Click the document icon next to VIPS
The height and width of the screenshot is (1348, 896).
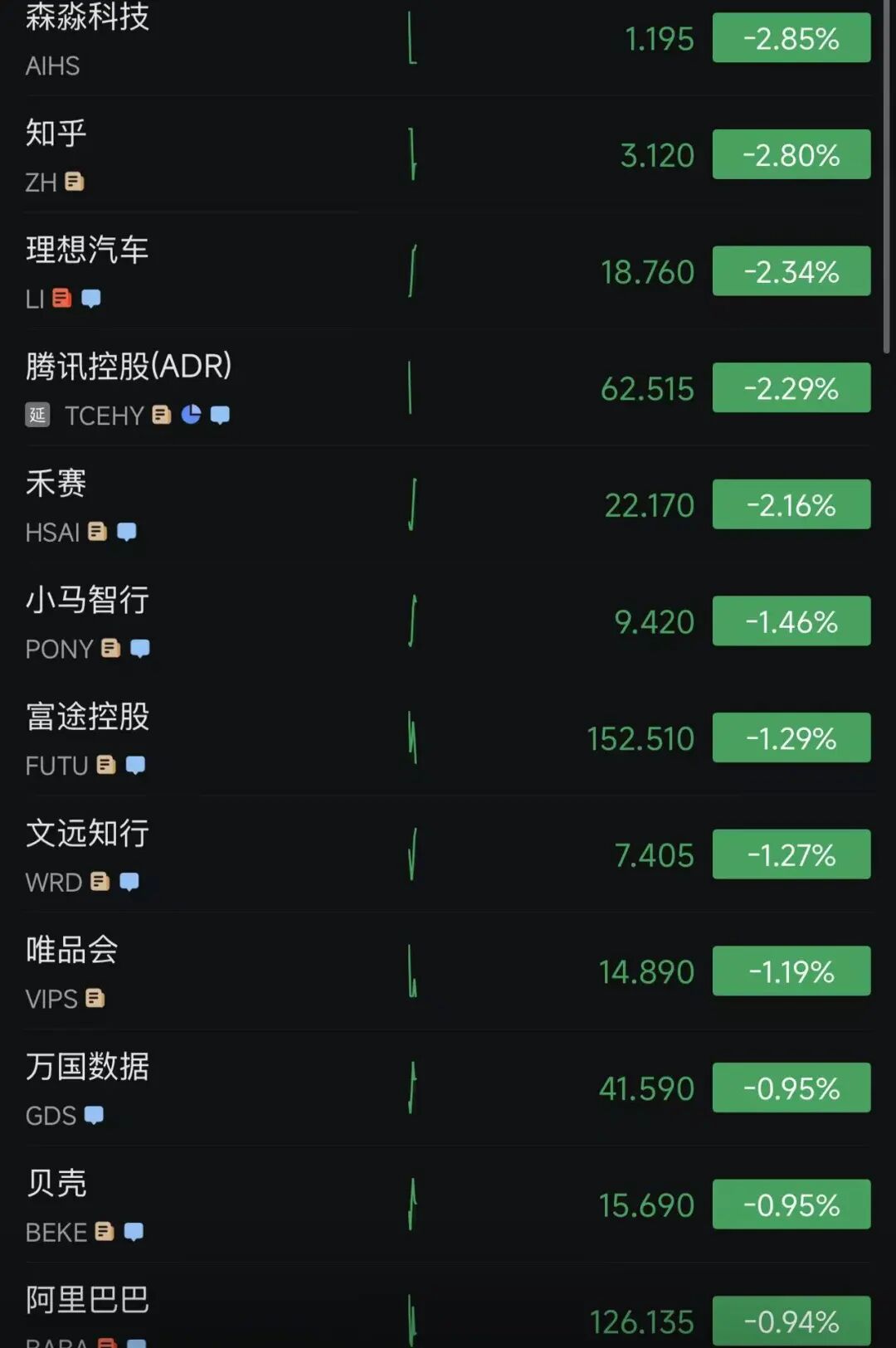(x=97, y=1000)
